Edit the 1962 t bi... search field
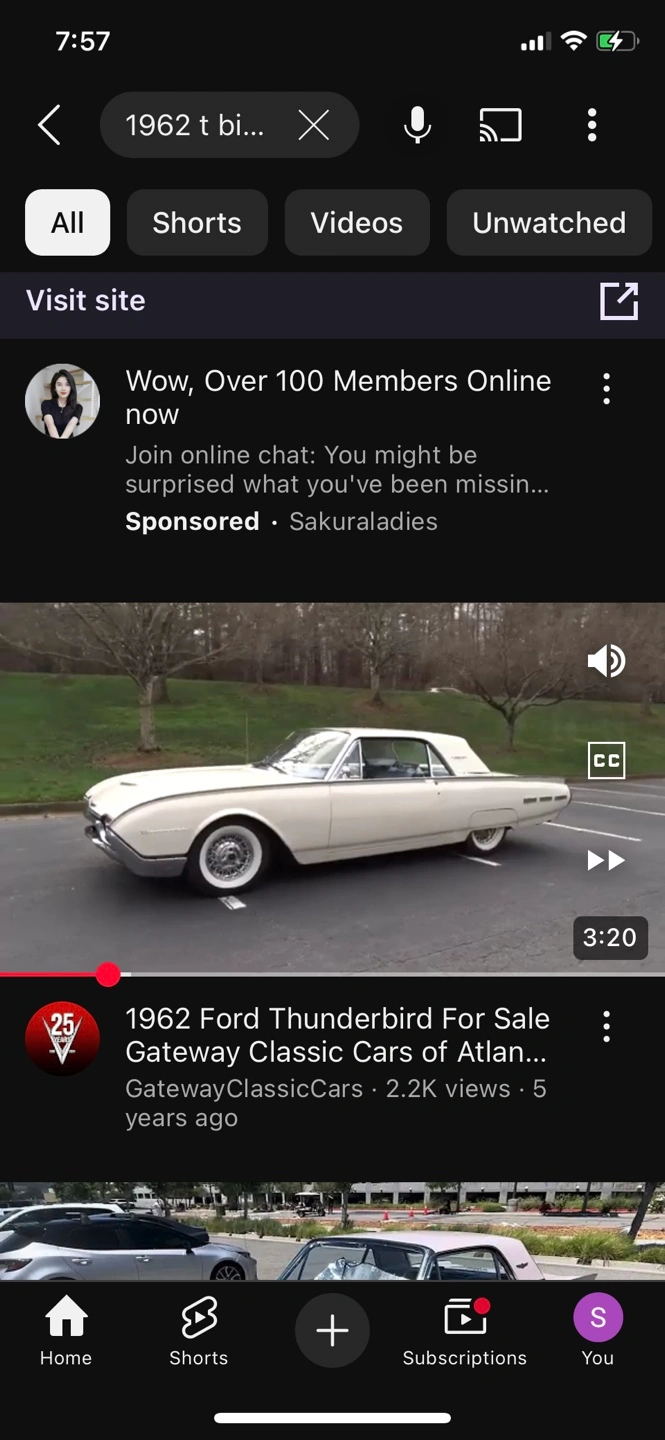Image resolution: width=665 pixels, height=1440 pixels. (x=196, y=125)
